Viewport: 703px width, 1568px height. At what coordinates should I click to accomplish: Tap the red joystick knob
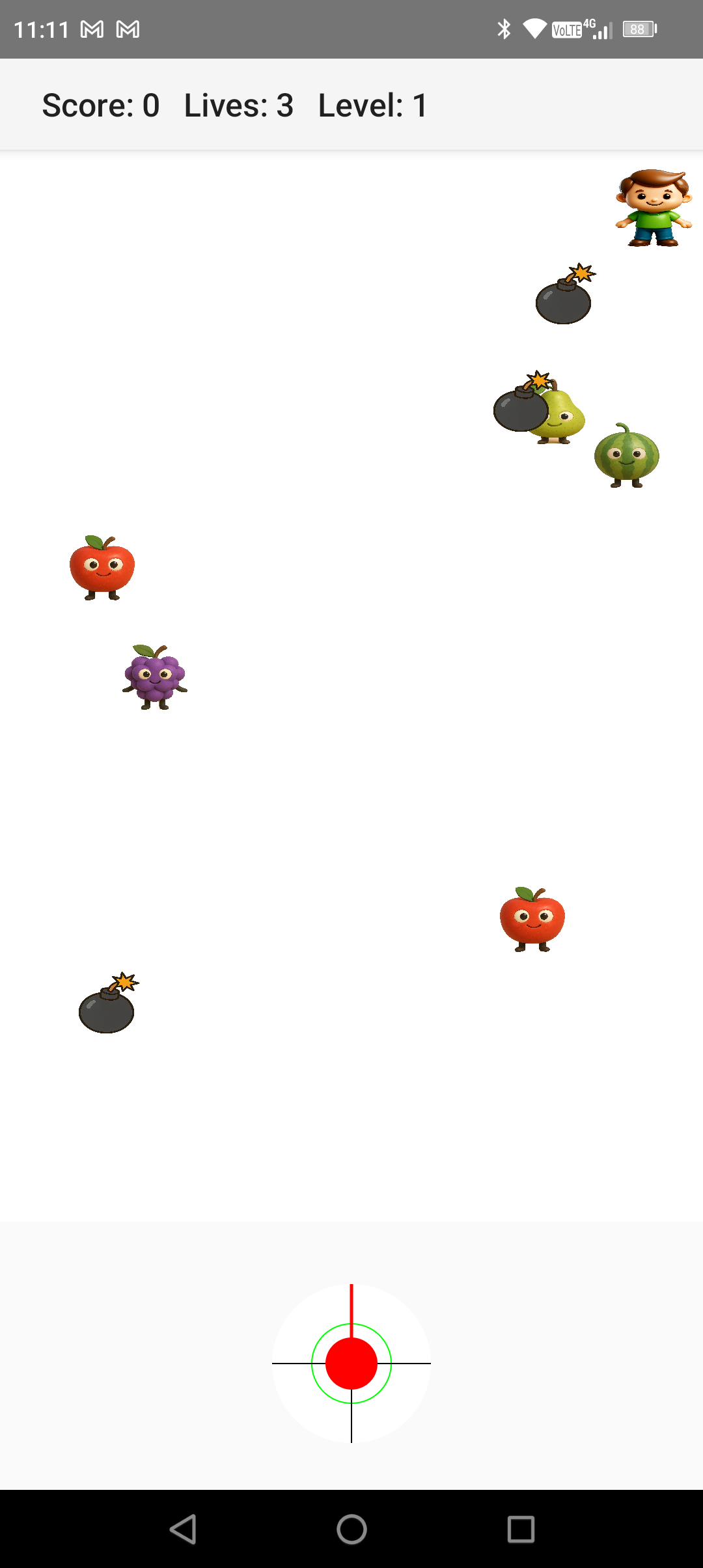click(351, 1363)
